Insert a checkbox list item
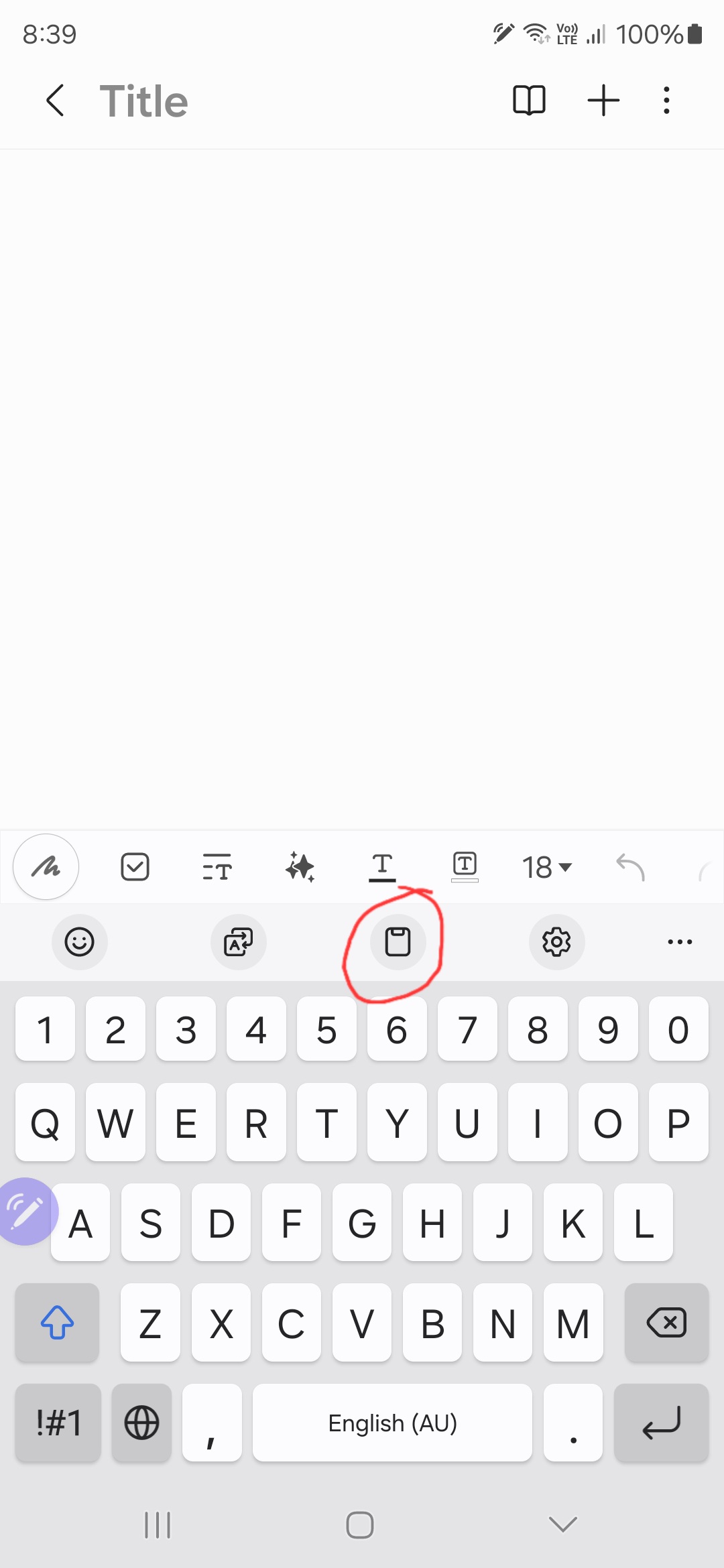The image size is (724, 1568). click(x=135, y=867)
